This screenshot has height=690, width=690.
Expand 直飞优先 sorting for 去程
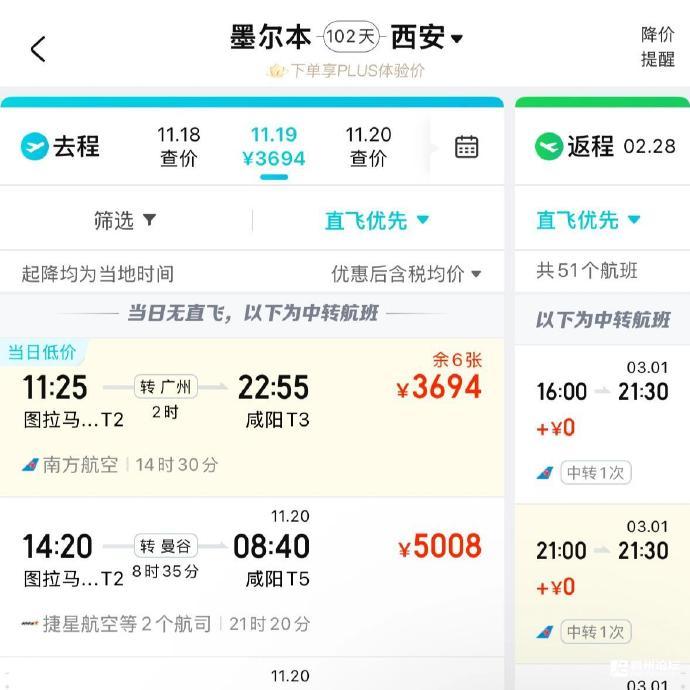coord(377,220)
